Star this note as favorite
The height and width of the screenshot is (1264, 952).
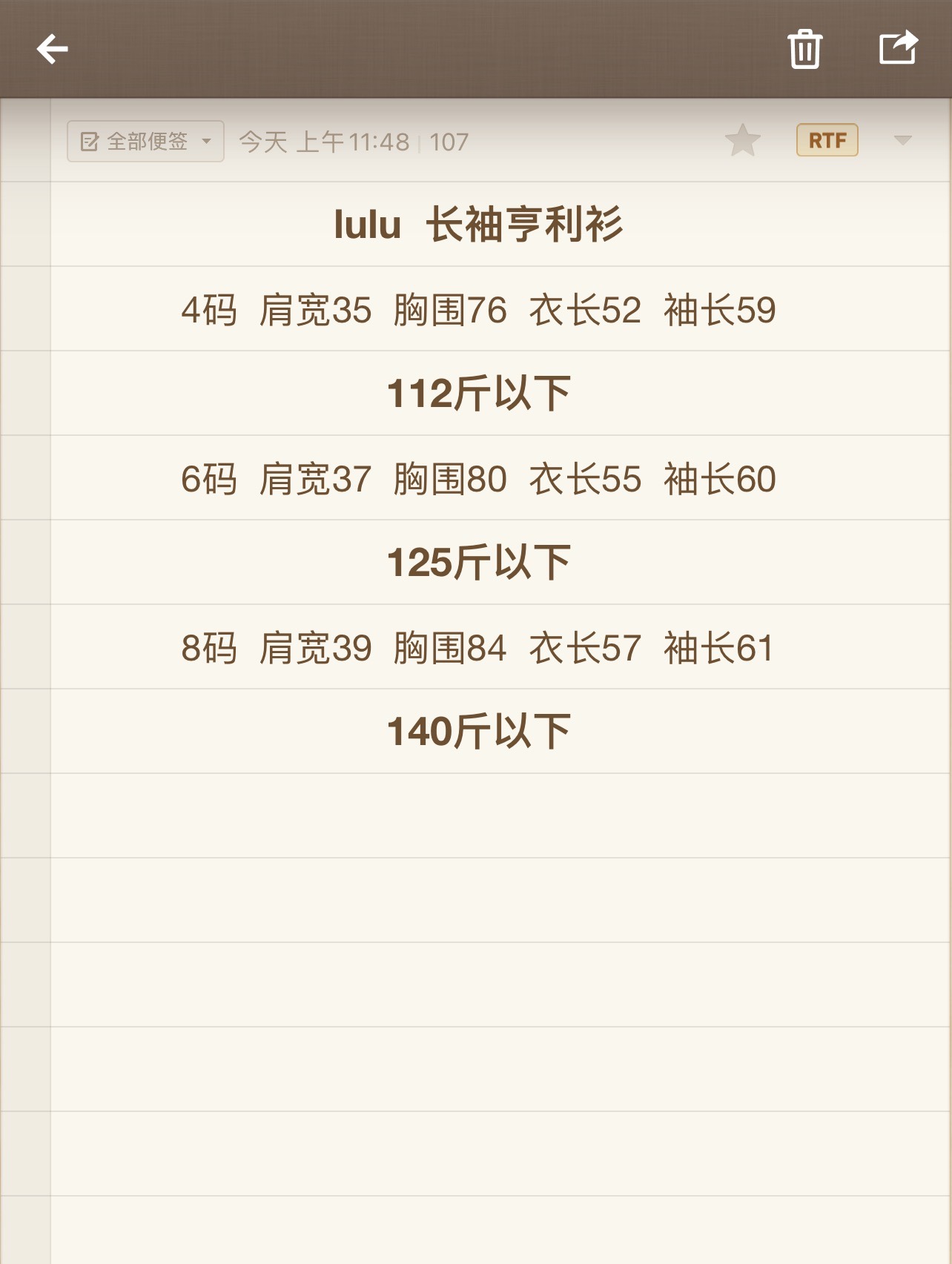click(742, 141)
